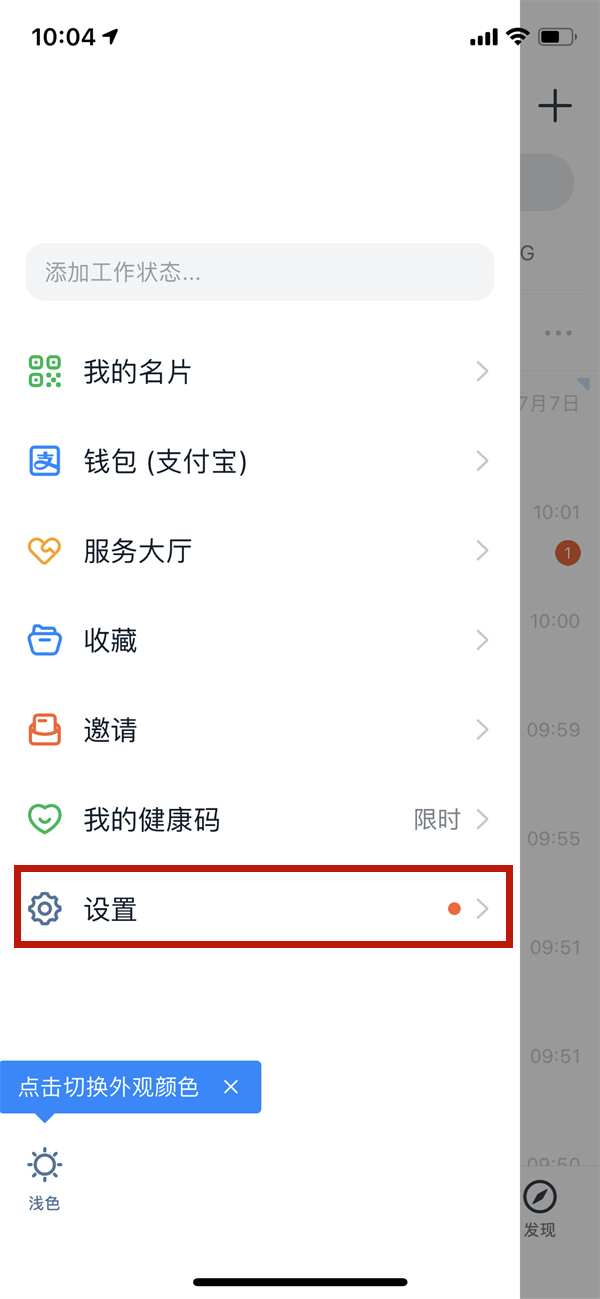
Task: Open 收藏 favorites
Action: 259,640
